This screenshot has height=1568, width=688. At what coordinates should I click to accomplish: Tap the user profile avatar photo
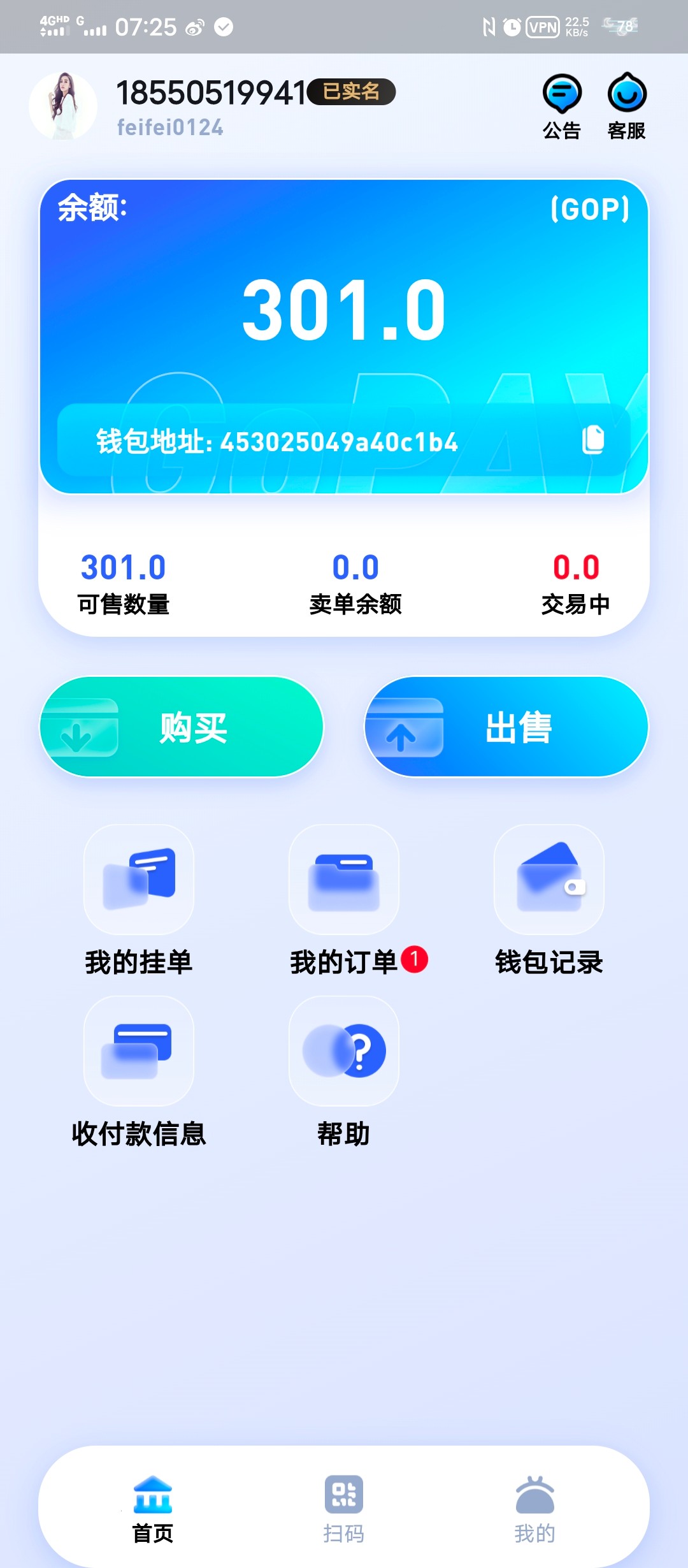coord(67,105)
